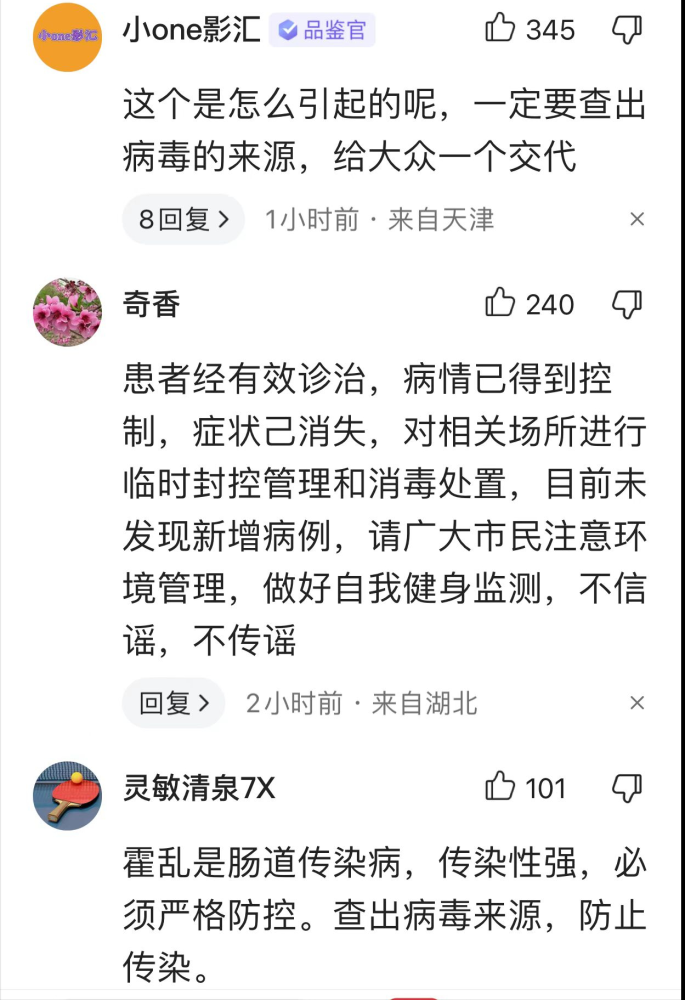Like the comment by 小one影汇
Screen dimensions: 685x1000
[500, 29]
